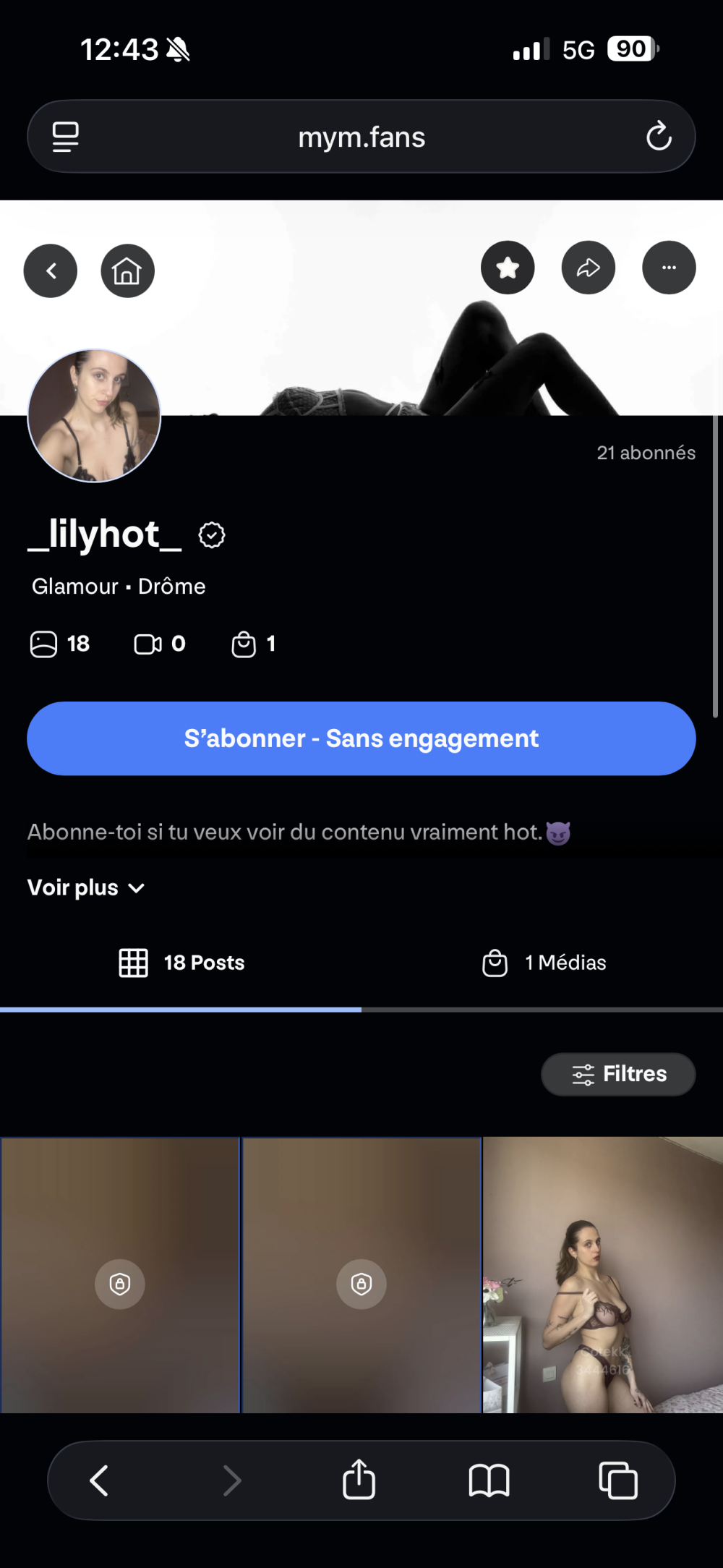Open the first locked post tile
The height and width of the screenshot is (1568, 723).
[x=120, y=1274]
